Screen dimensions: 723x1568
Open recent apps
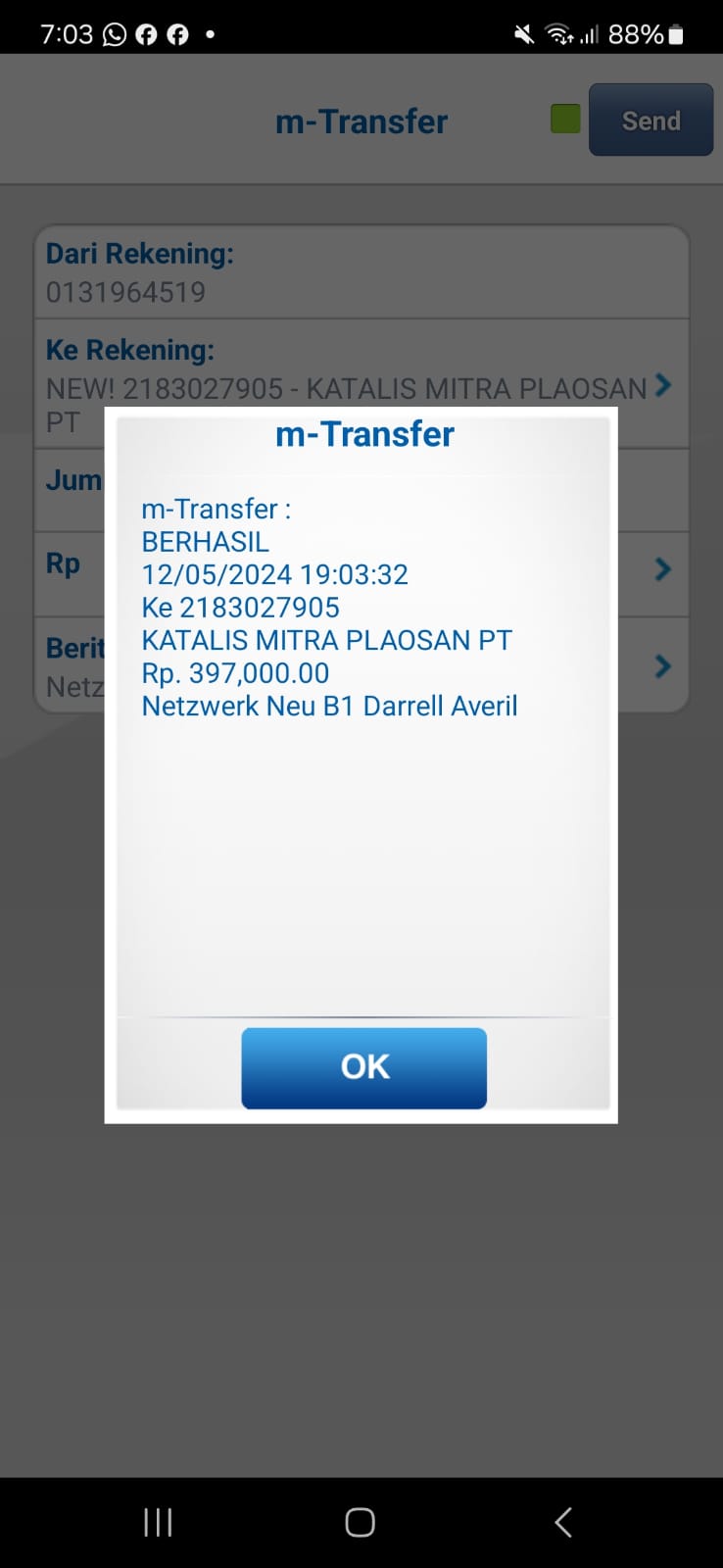click(x=158, y=1522)
